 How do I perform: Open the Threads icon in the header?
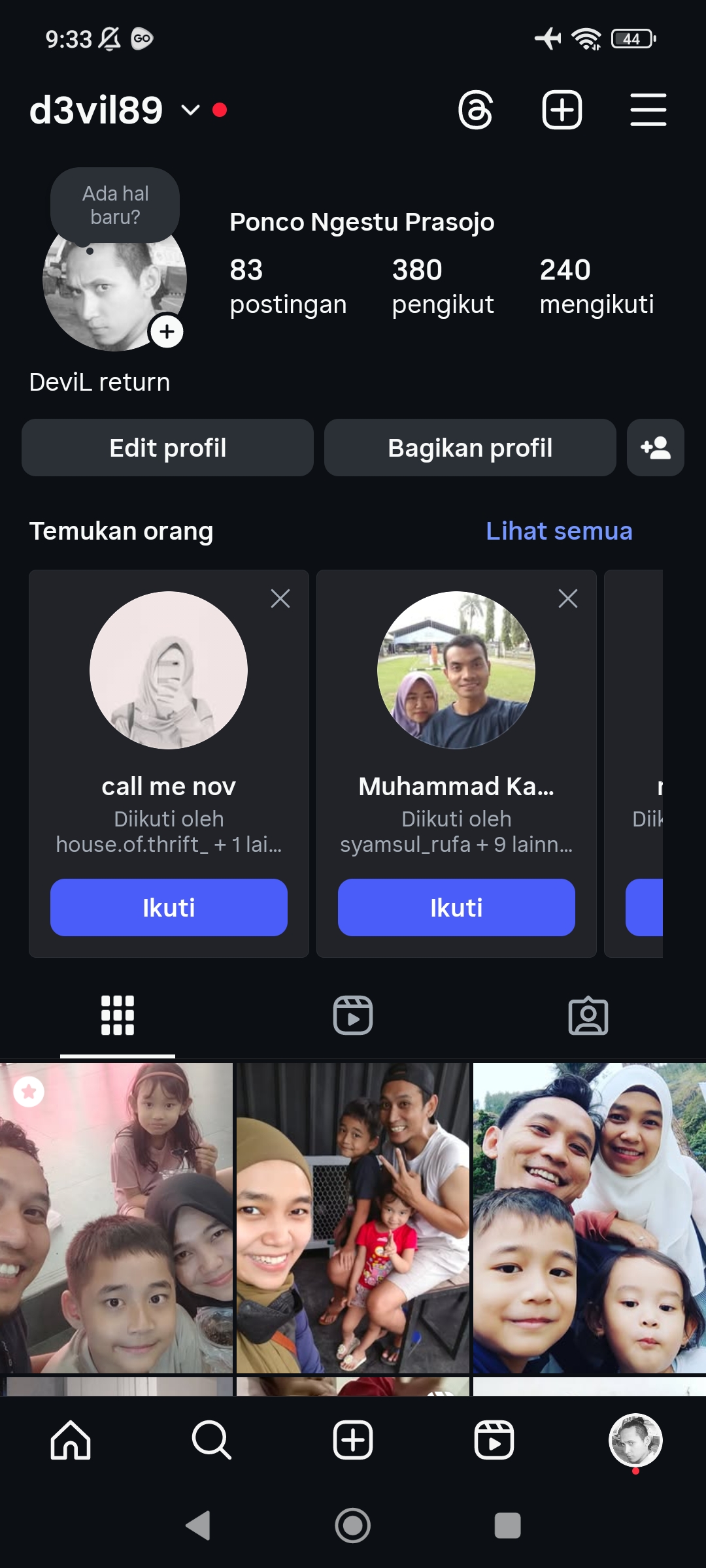[x=475, y=110]
